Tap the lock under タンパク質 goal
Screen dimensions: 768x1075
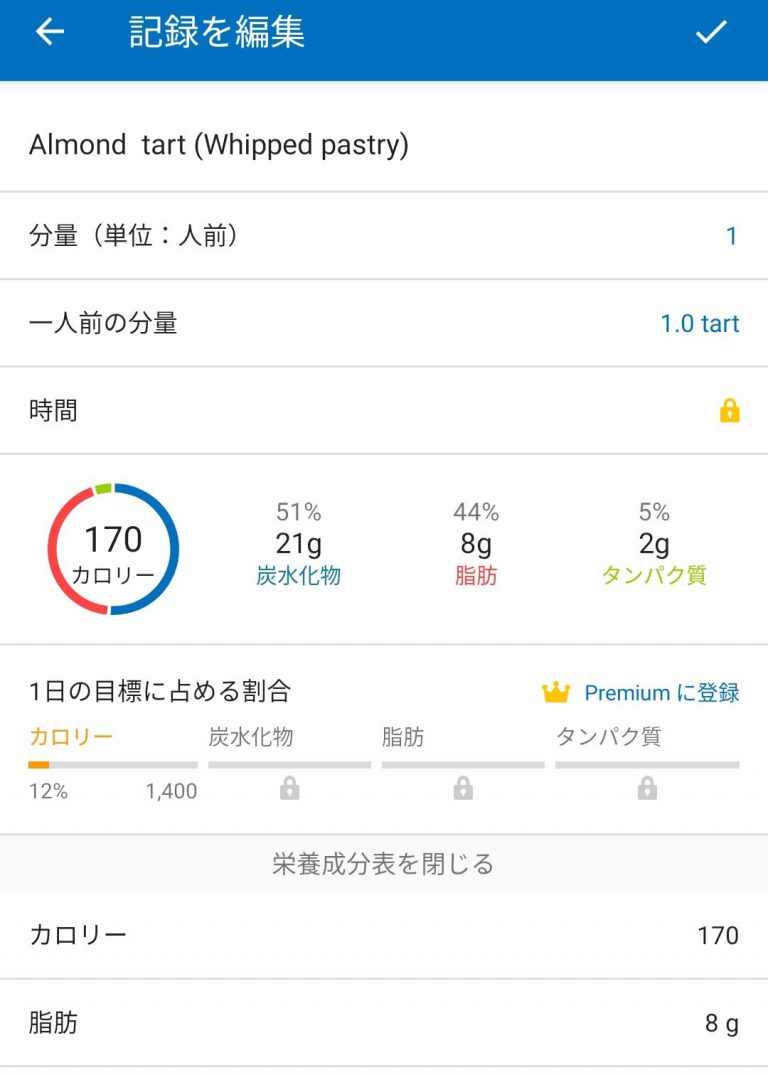[x=645, y=790]
